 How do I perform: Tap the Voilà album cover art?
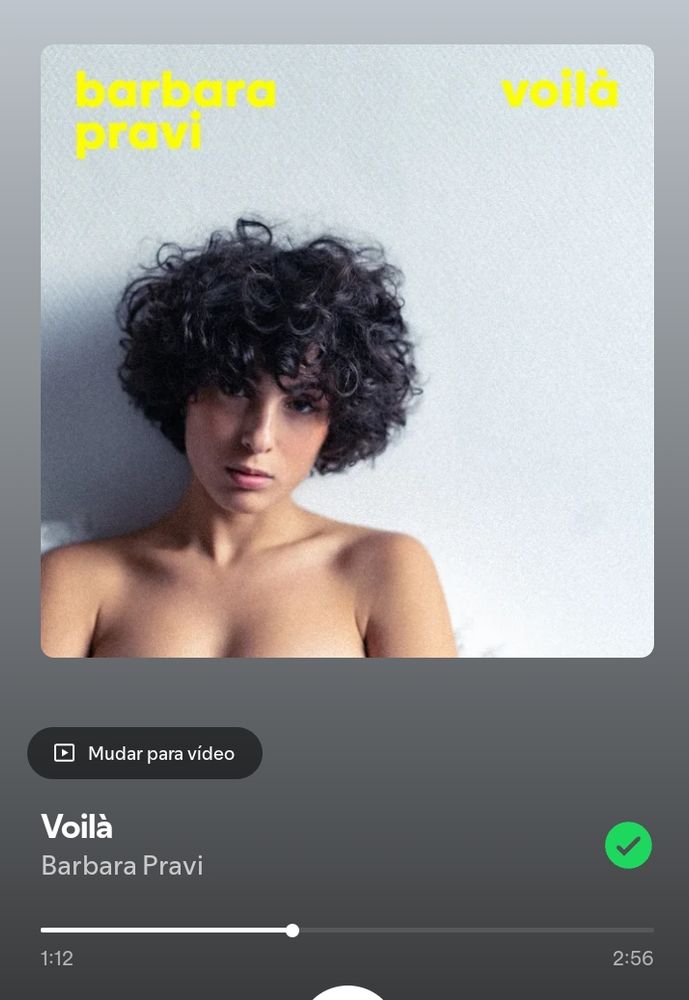pyautogui.click(x=347, y=351)
